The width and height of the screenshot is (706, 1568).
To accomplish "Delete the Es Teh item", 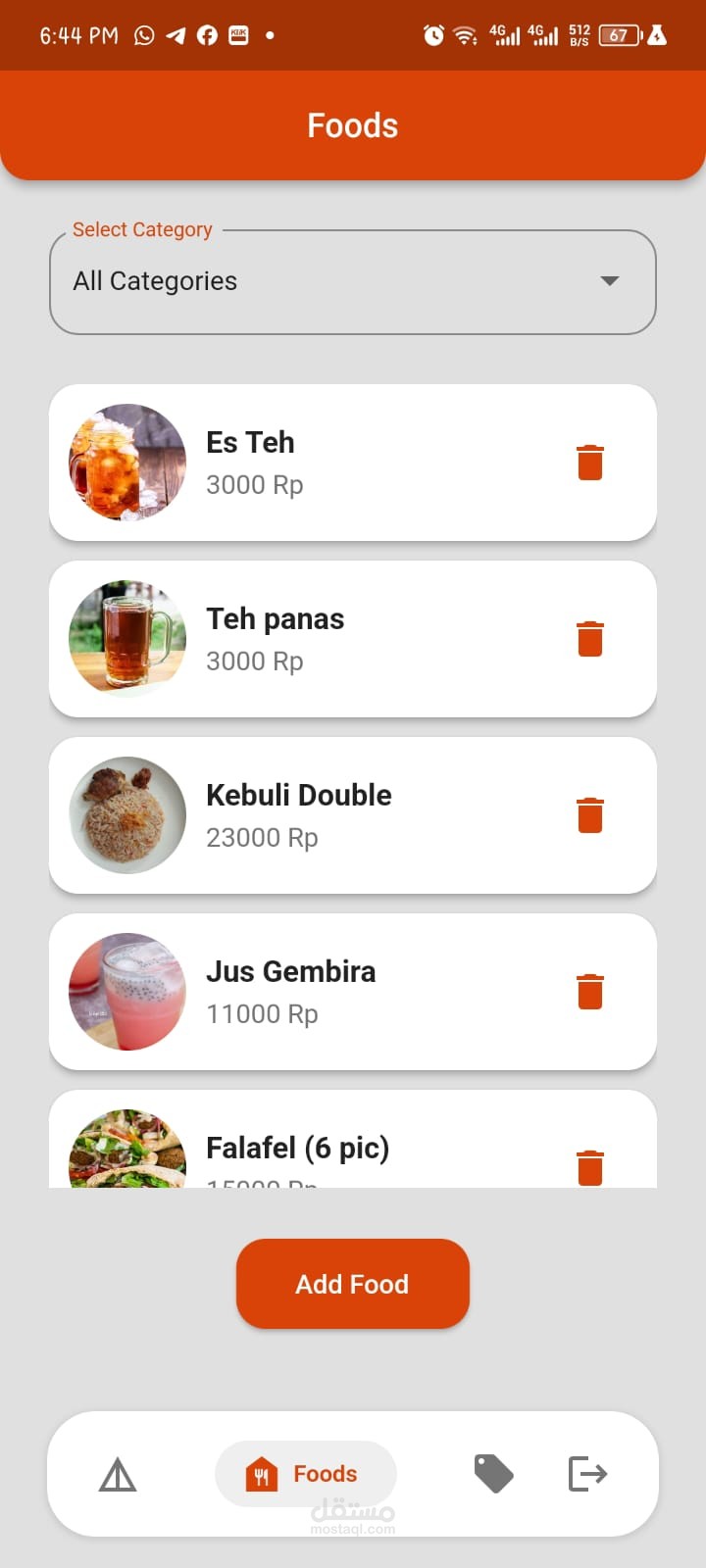I will click(590, 463).
